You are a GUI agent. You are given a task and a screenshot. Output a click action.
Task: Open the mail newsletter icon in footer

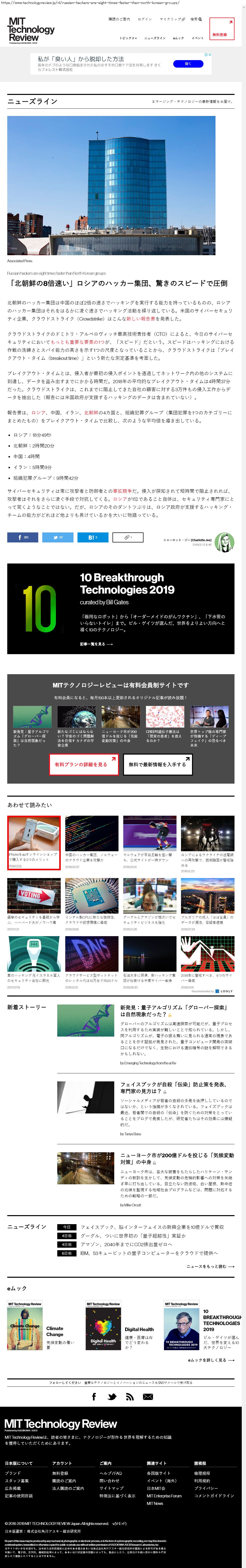[x=147, y=1397]
